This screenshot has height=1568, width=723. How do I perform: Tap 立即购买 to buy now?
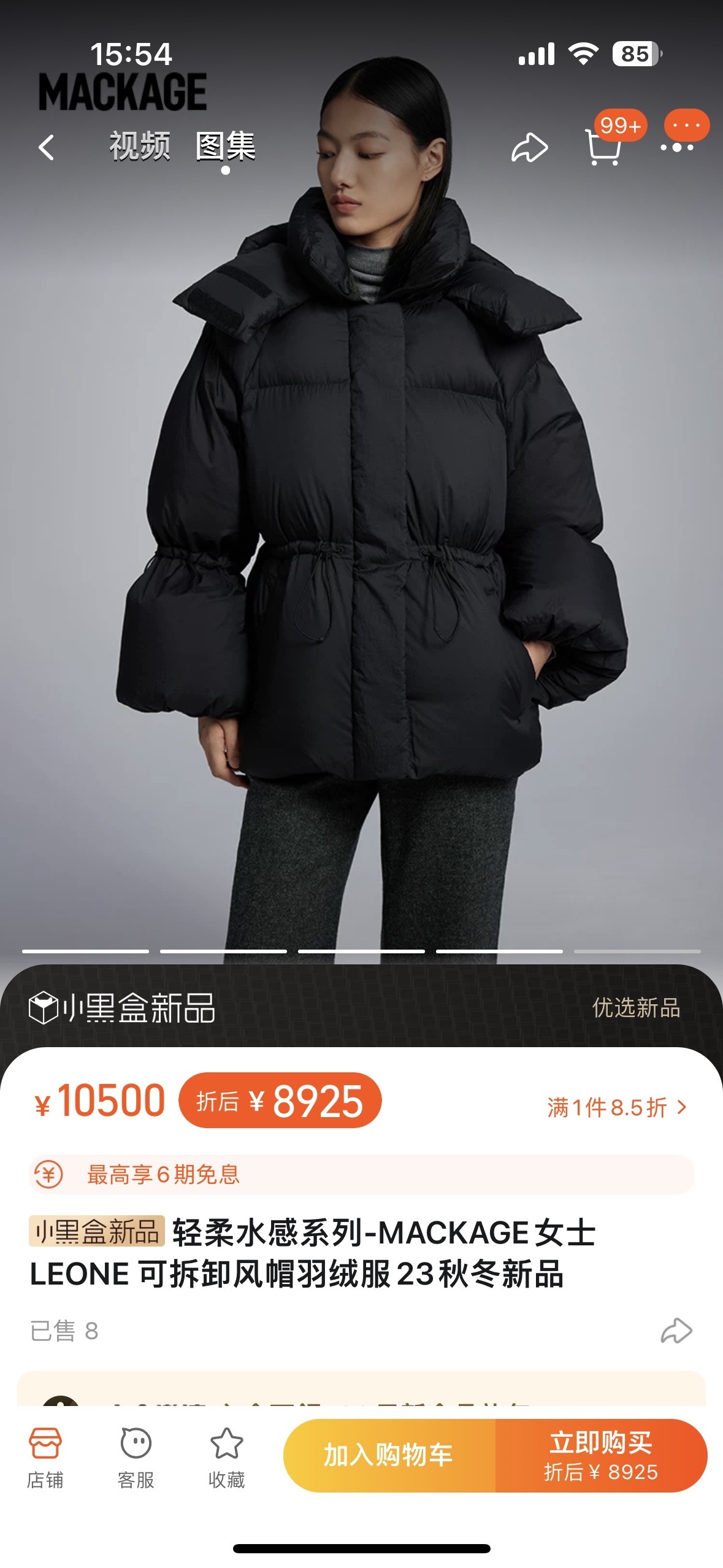(601, 1455)
